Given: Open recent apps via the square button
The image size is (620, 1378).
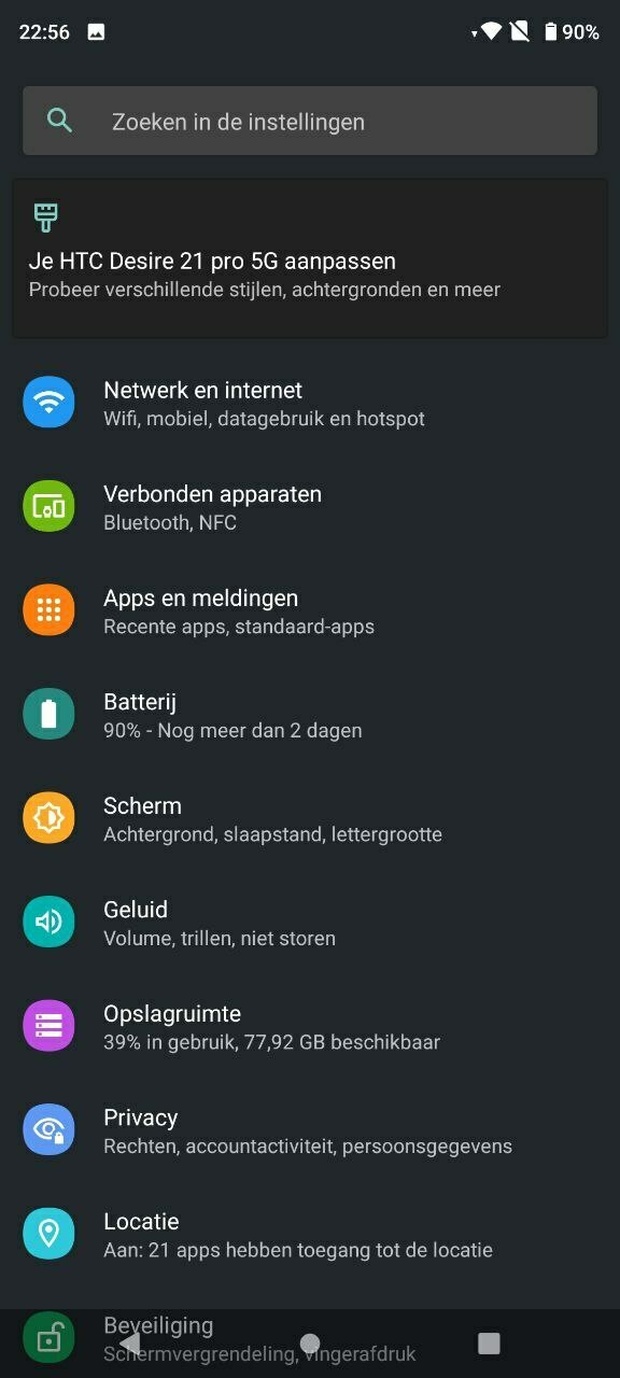Looking at the screenshot, I should click(488, 1343).
